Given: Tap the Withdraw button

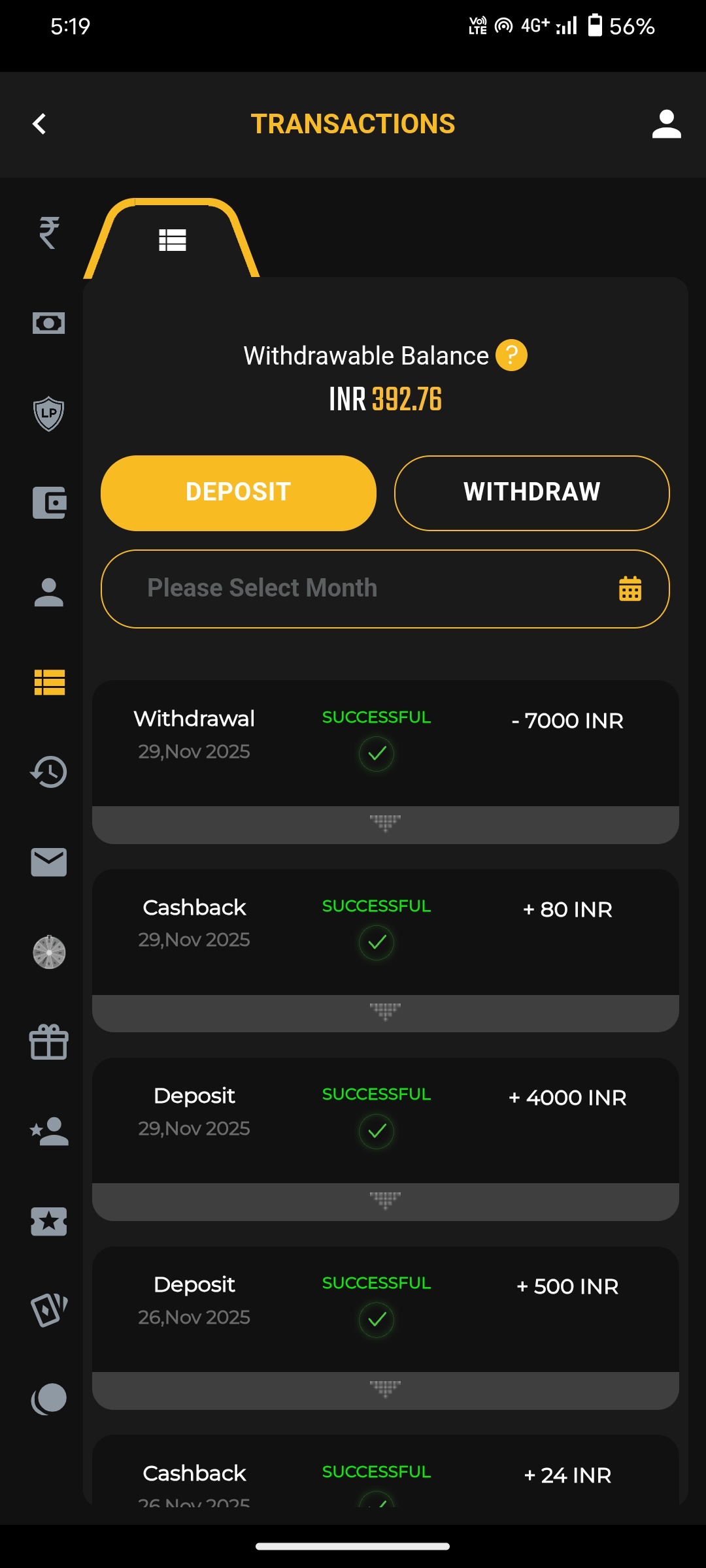Looking at the screenshot, I should pos(531,493).
